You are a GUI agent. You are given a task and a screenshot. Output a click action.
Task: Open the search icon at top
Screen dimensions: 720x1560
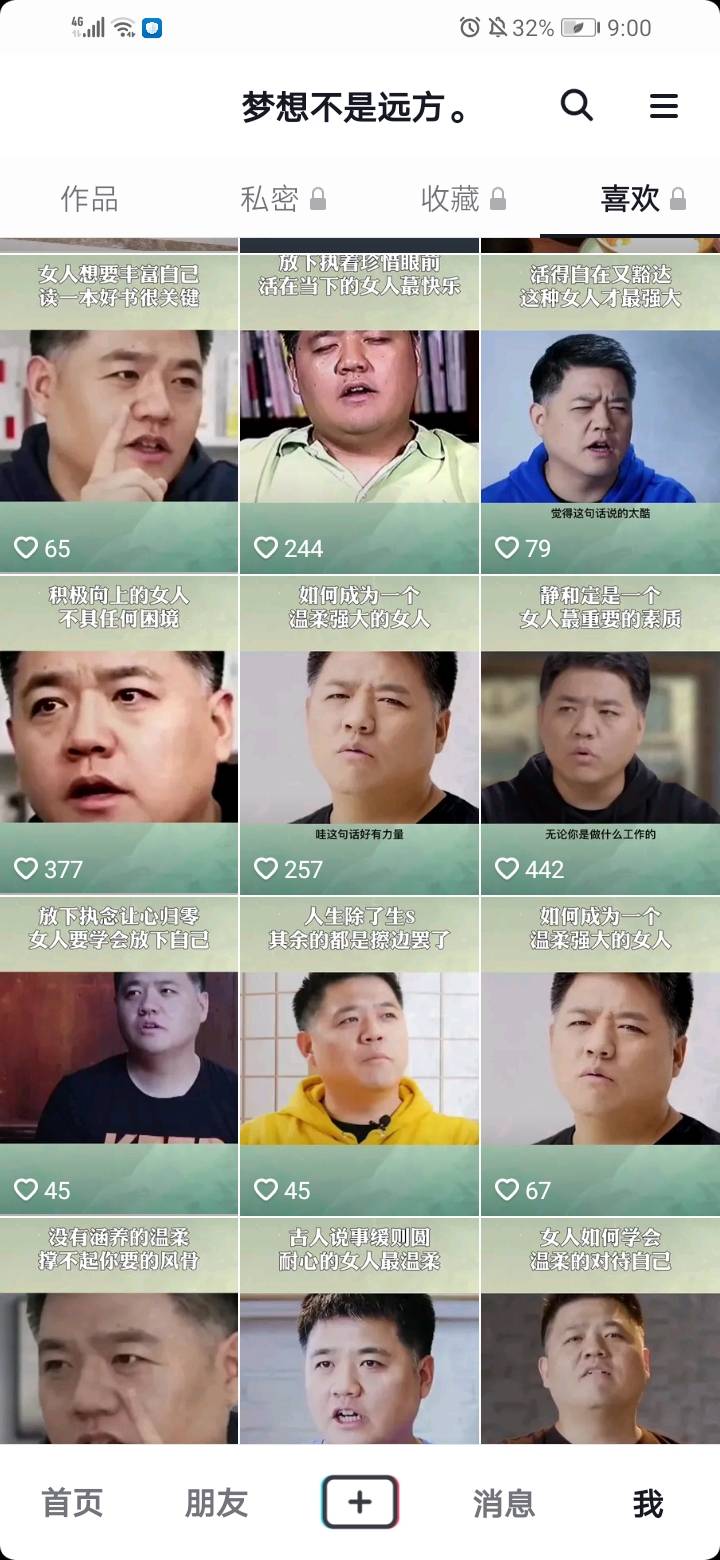576,105
